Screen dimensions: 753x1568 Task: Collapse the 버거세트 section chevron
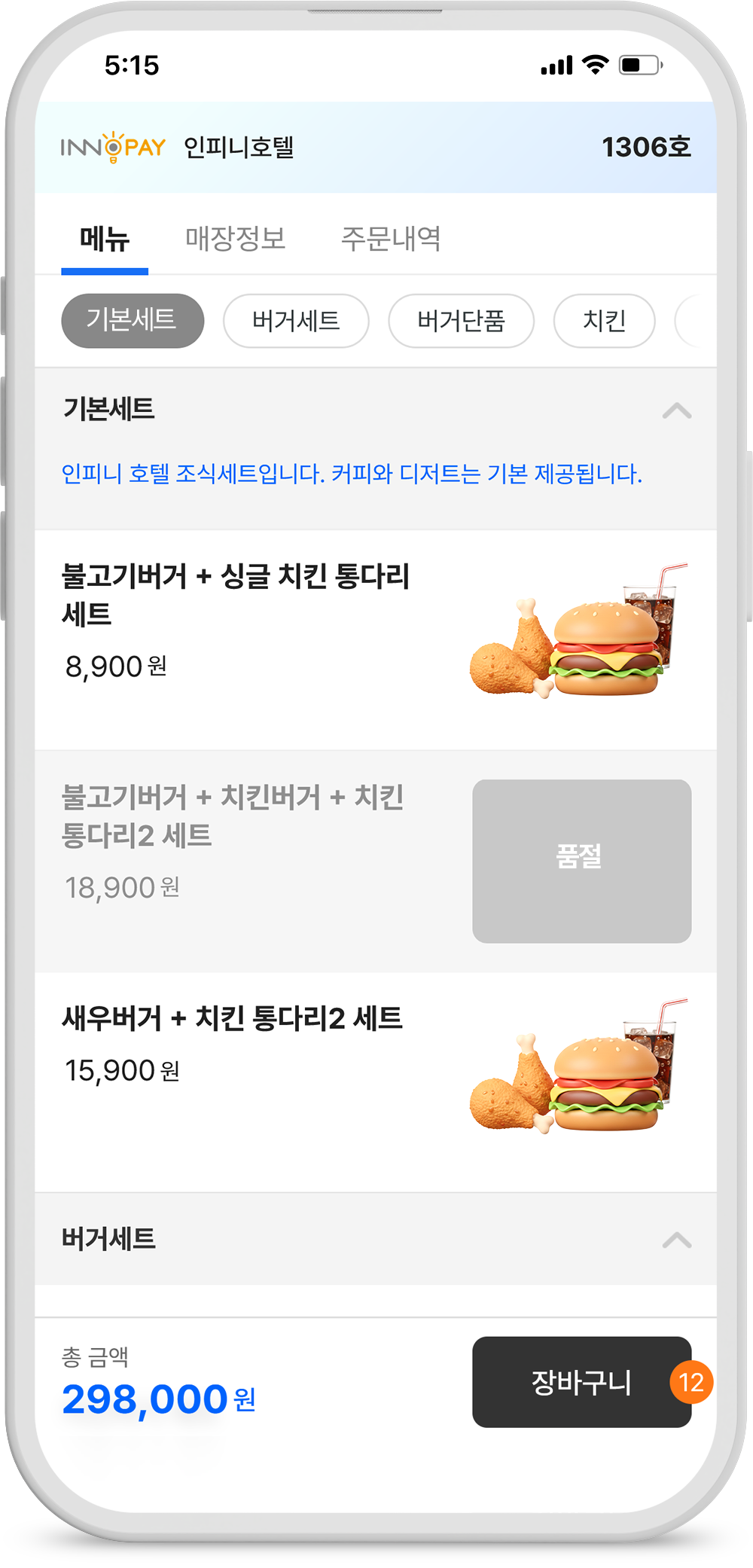pyautogui.click(x=676, y=1240)
